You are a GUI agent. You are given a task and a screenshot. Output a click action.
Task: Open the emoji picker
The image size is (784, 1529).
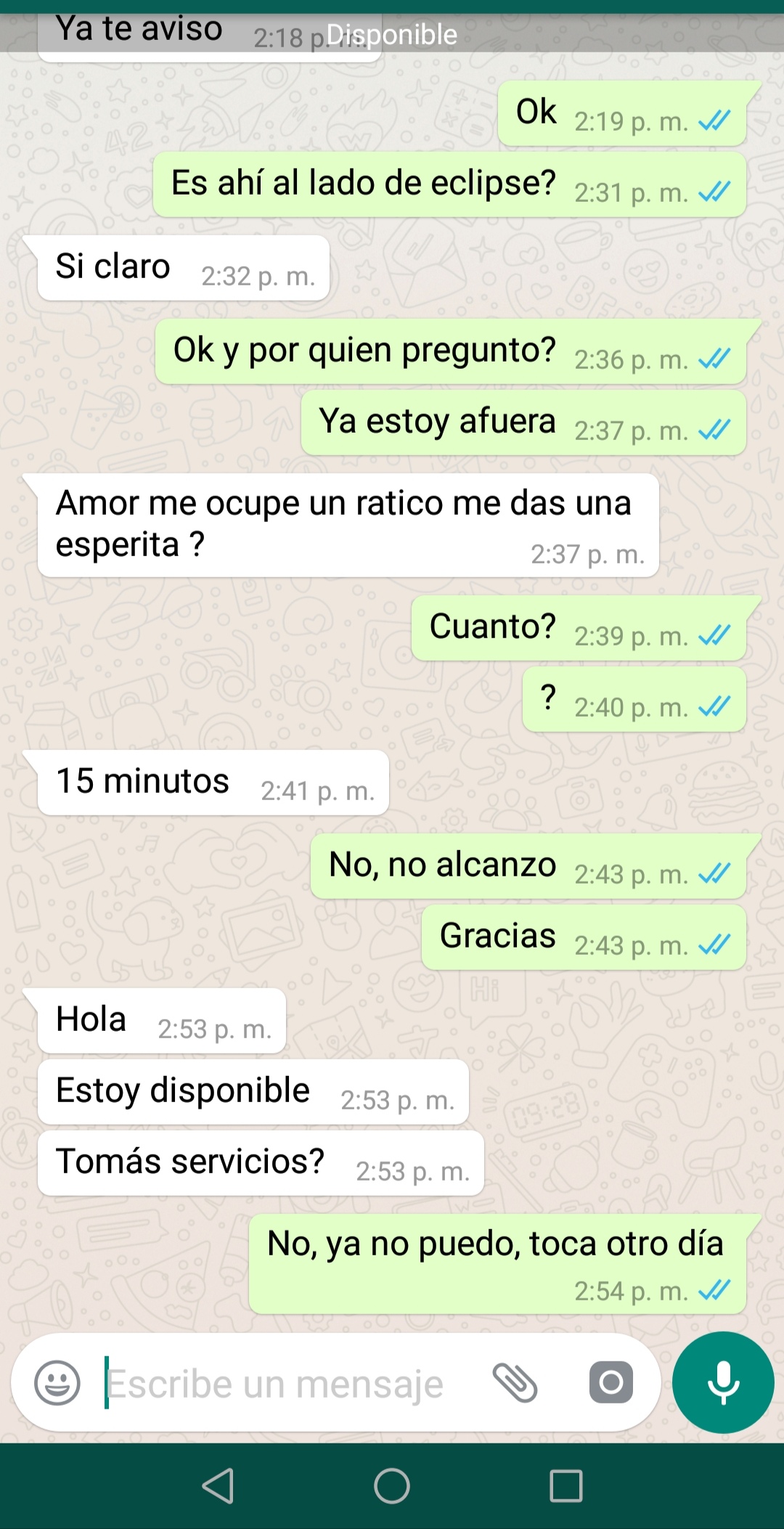coord(57,1383)
